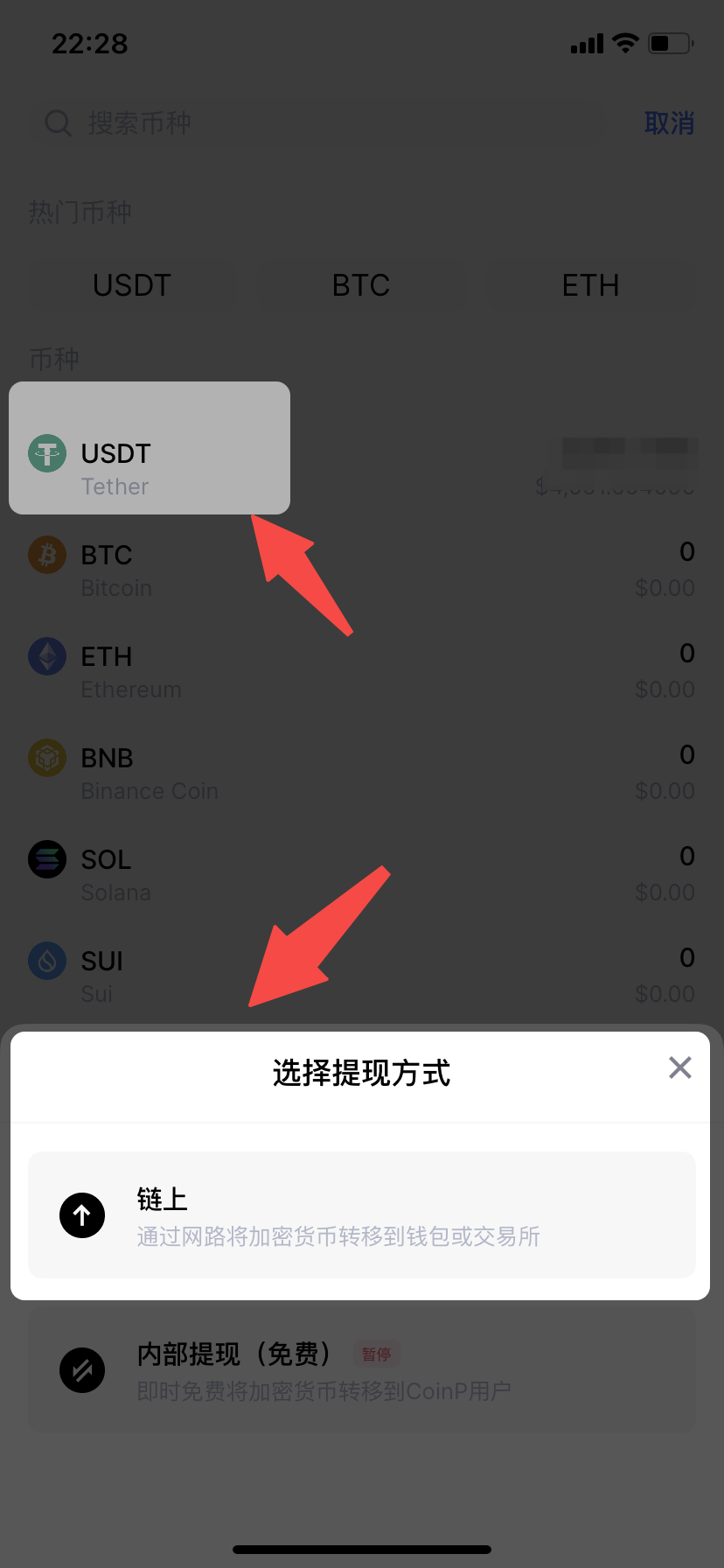Select the ETH hot coin shortcut
Image resolution: width=724 pixels, height=1568 pixels.
click(590, 284)
